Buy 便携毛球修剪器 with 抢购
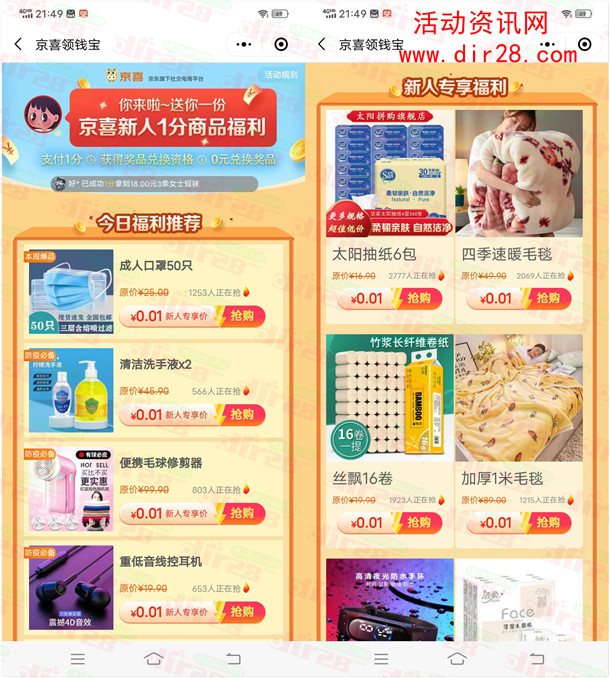 242,513
